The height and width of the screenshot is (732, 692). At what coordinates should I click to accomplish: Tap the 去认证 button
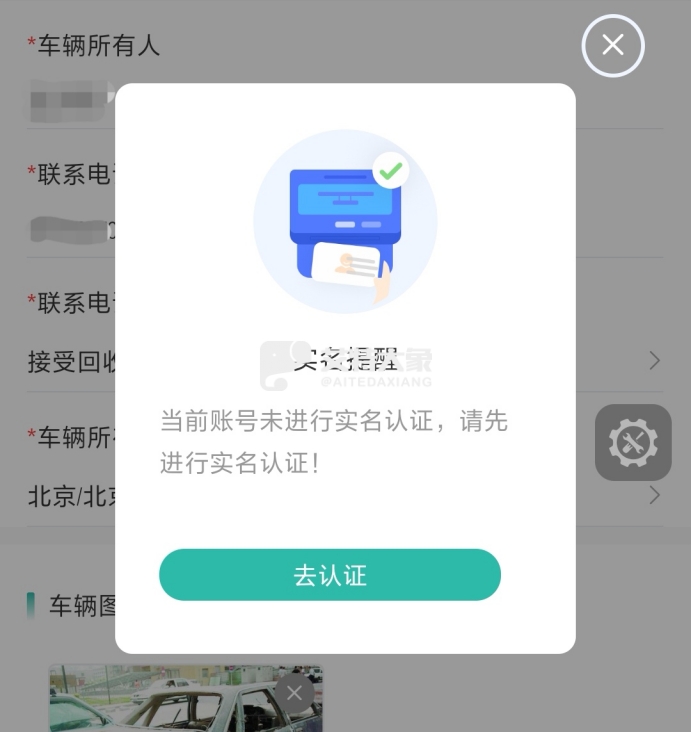point(330,575)
